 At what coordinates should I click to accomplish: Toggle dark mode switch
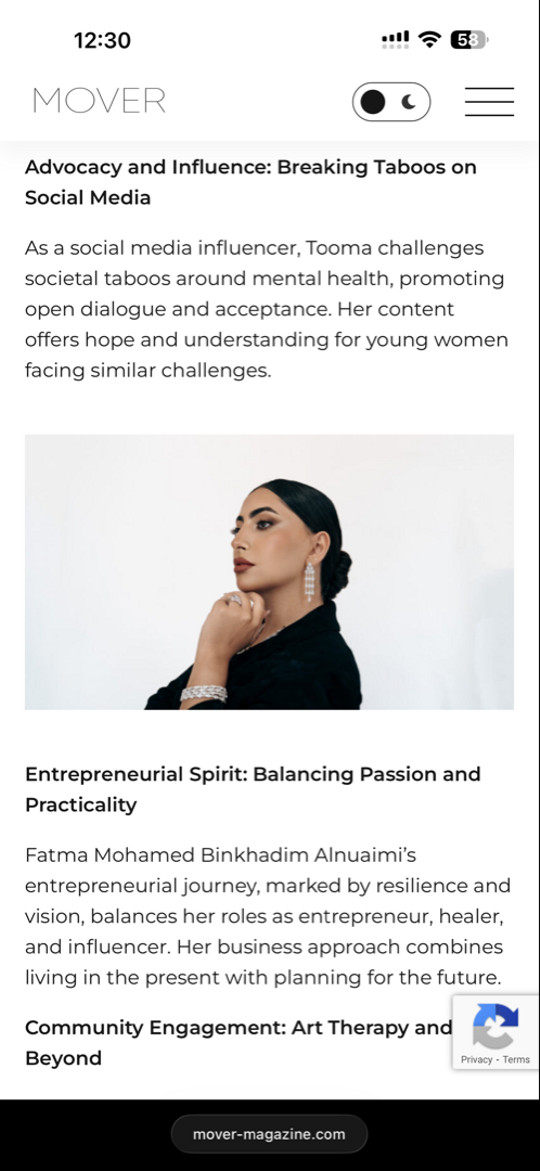click(391, 102)
